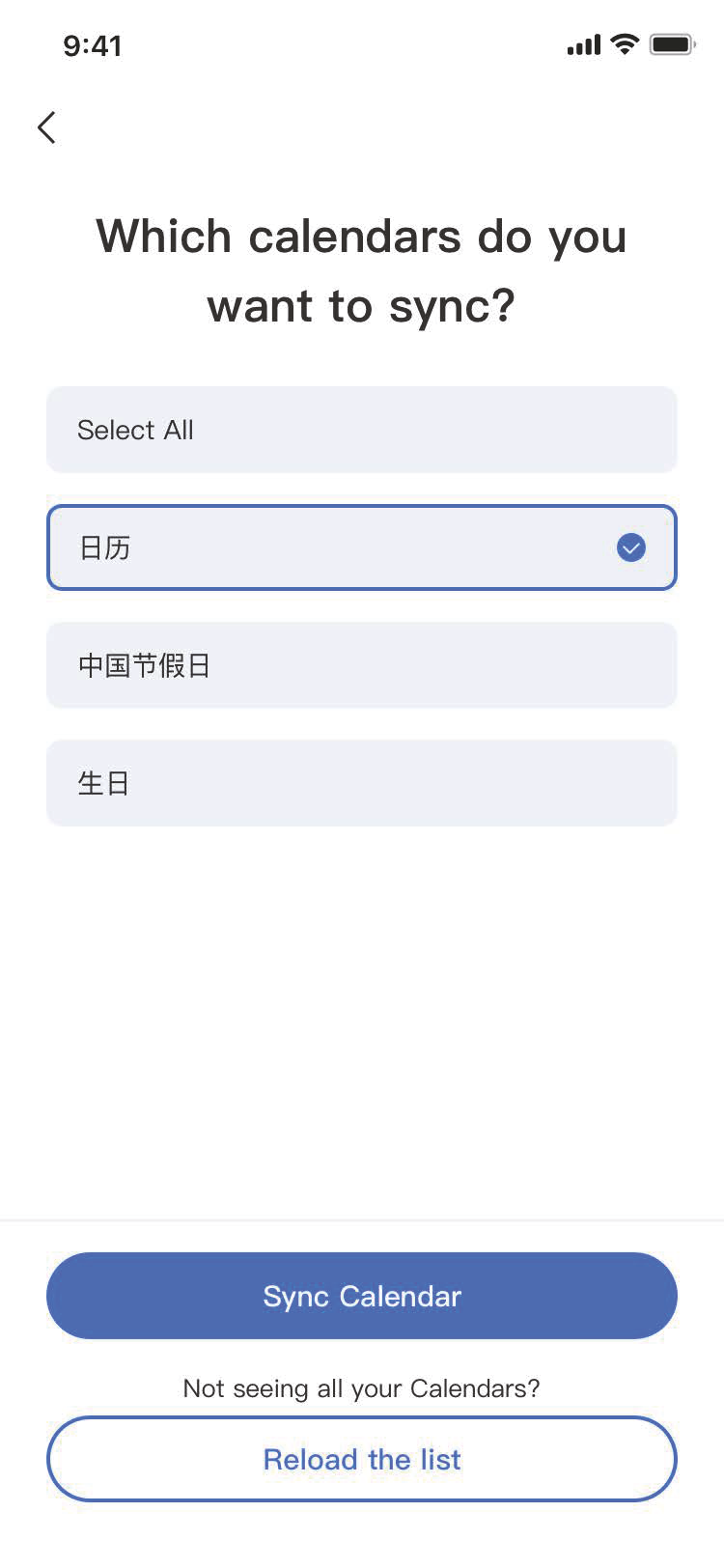724x1568 pixels.
Task: Enable syncing of the birthdays calendar
Action: click(x=361, y=783)
